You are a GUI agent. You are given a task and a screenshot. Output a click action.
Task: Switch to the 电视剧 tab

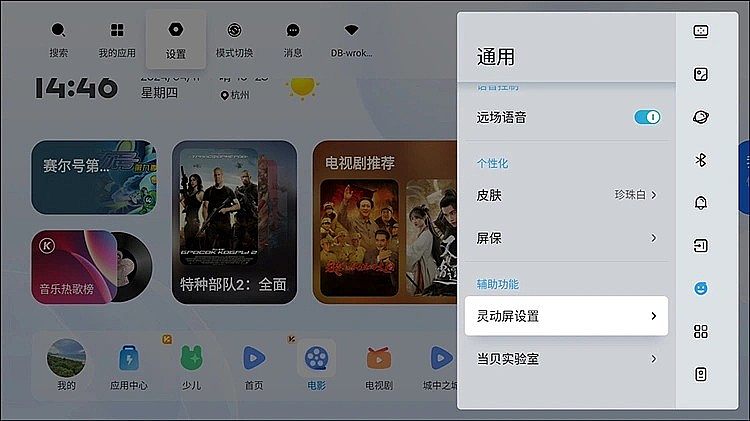[379, 365]
